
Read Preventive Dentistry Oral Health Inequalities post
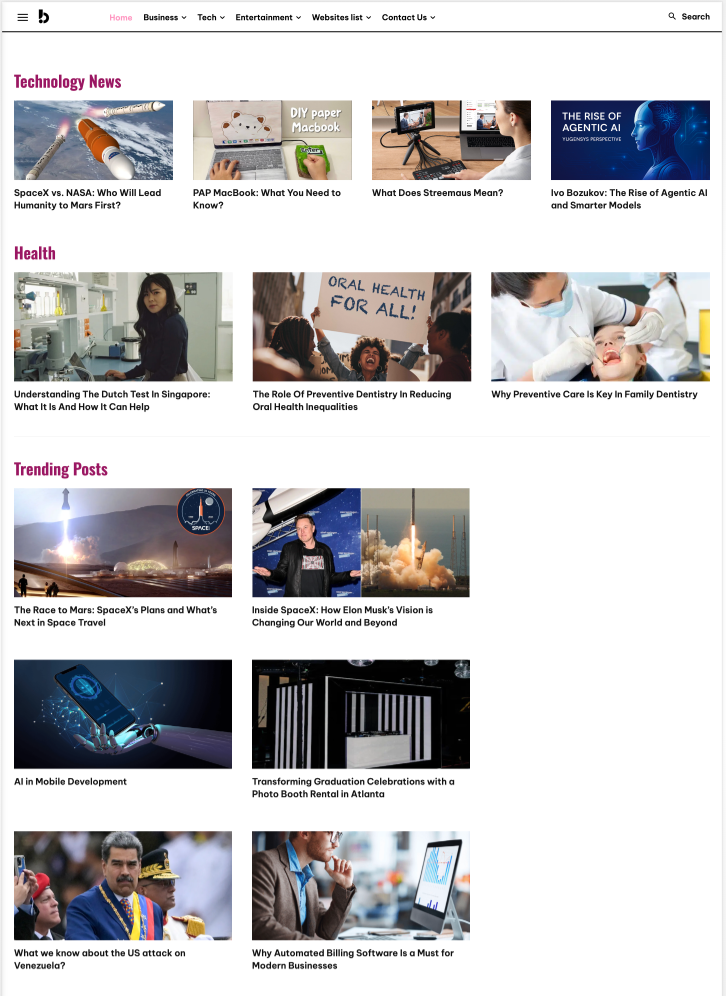(x=351, y=400)
